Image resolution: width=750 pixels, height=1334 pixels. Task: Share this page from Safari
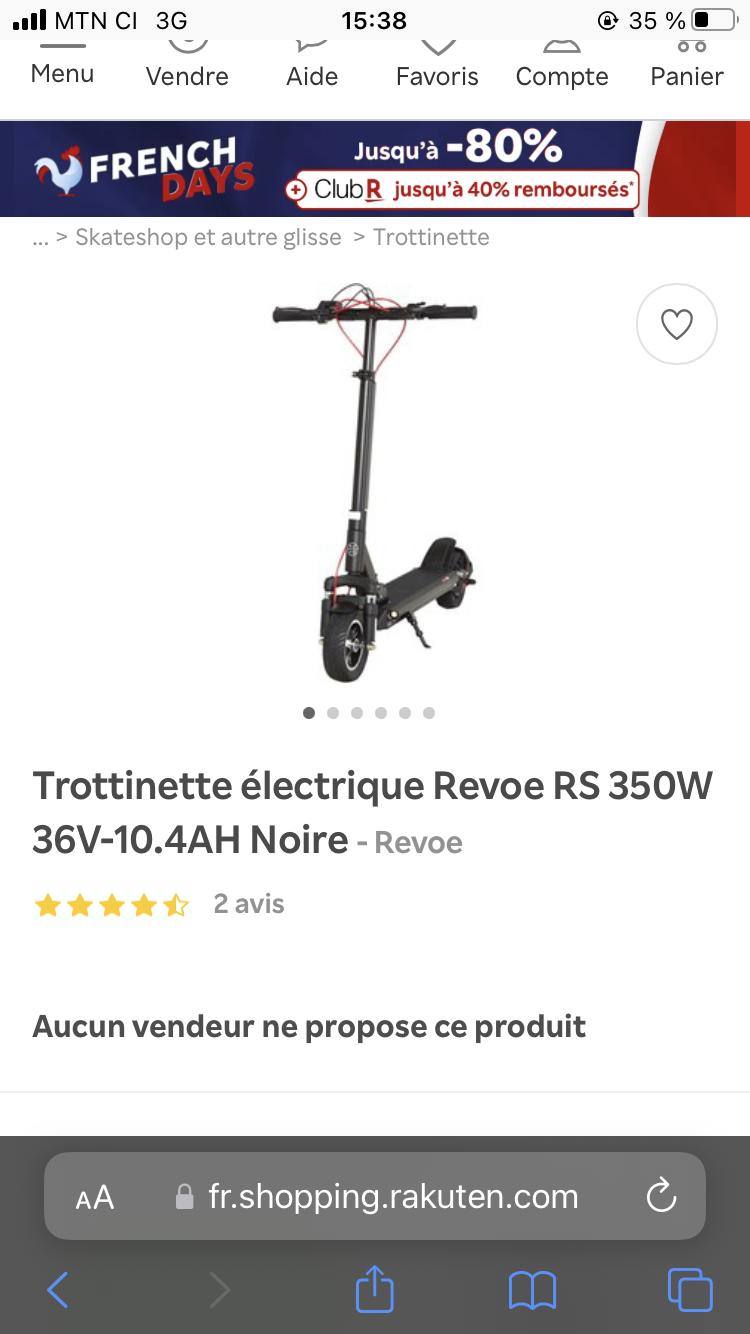pyautogui.click(x=375, y=1290)
